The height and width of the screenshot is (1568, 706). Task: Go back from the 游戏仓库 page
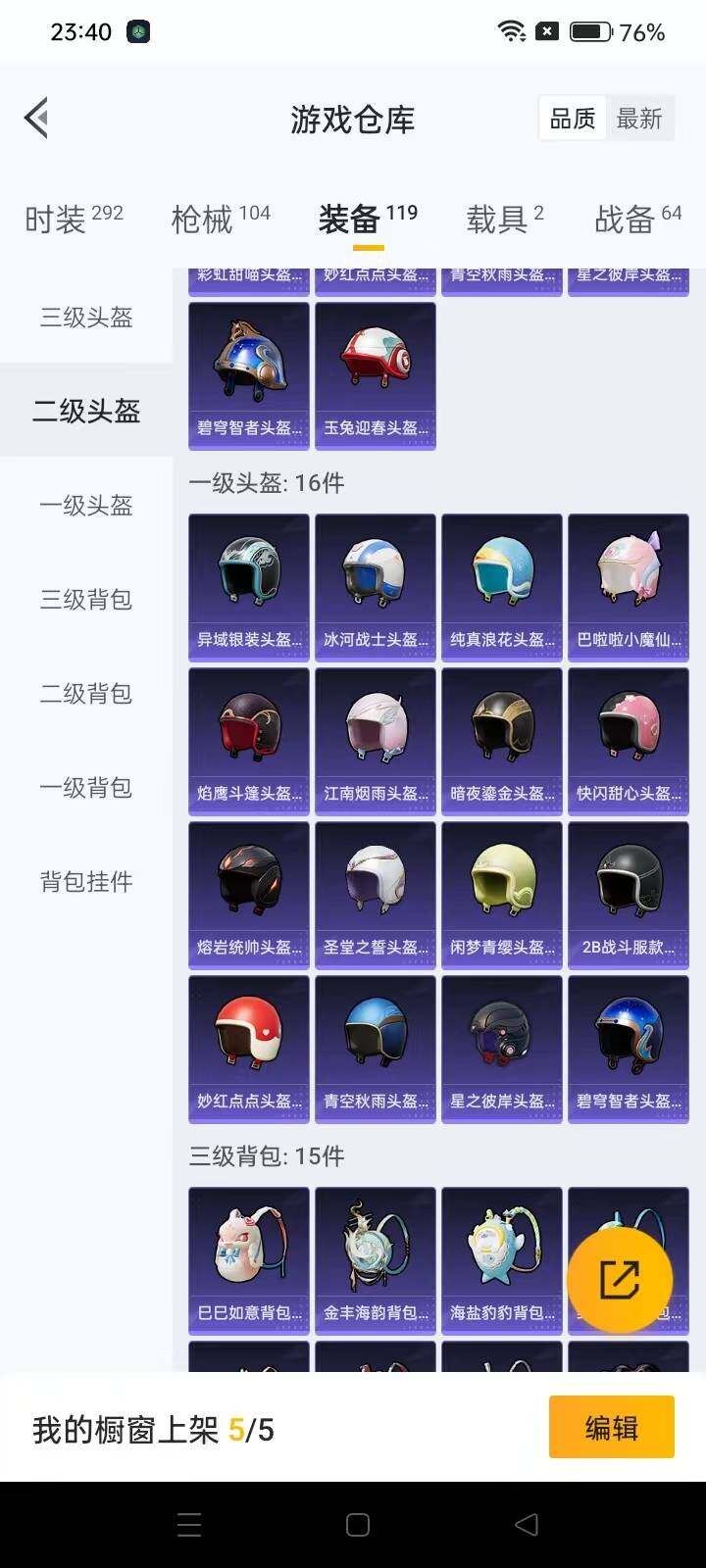[37, 119]
